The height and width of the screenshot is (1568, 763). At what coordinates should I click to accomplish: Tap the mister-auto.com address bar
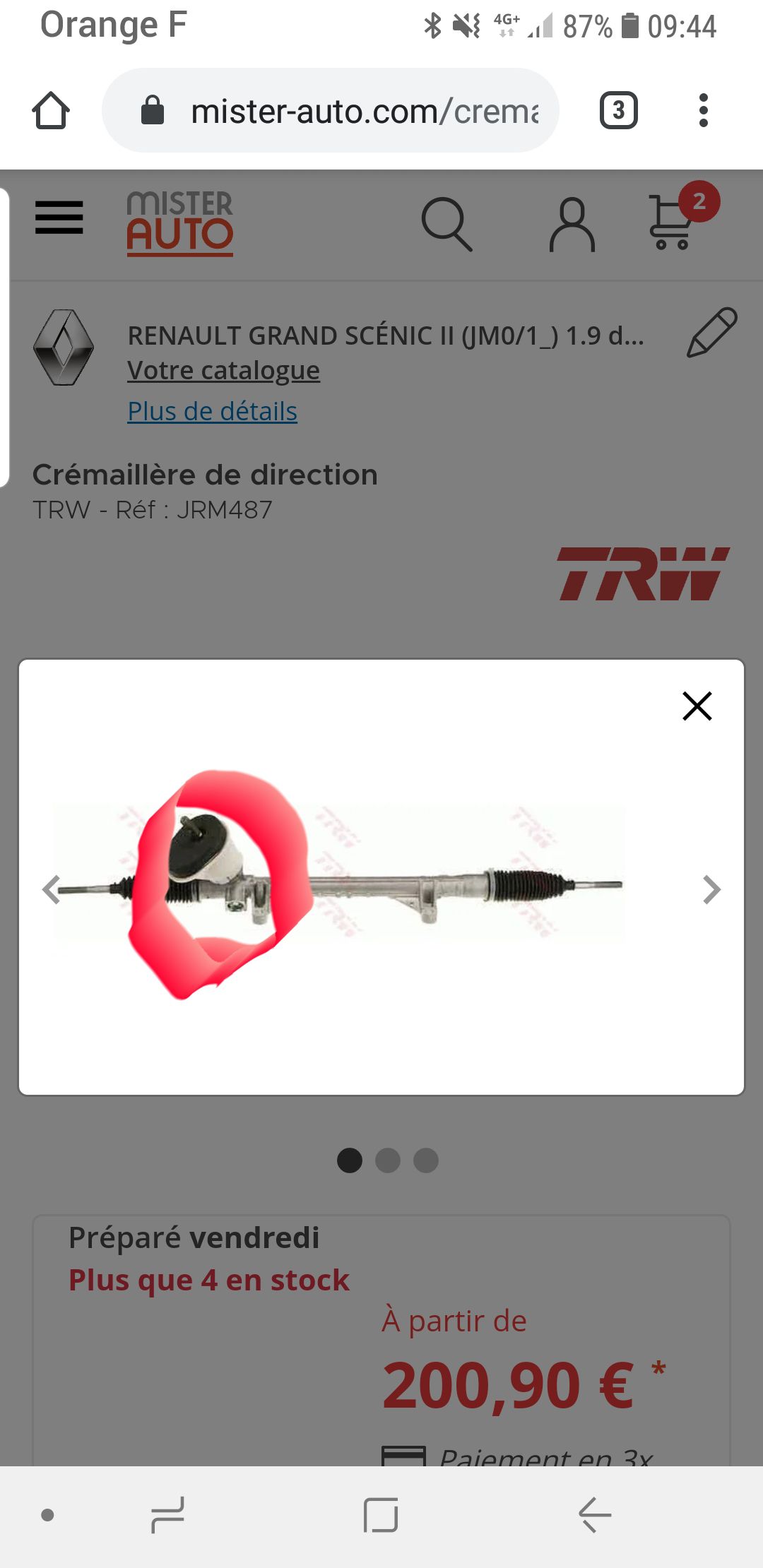(x=331, y=110)
